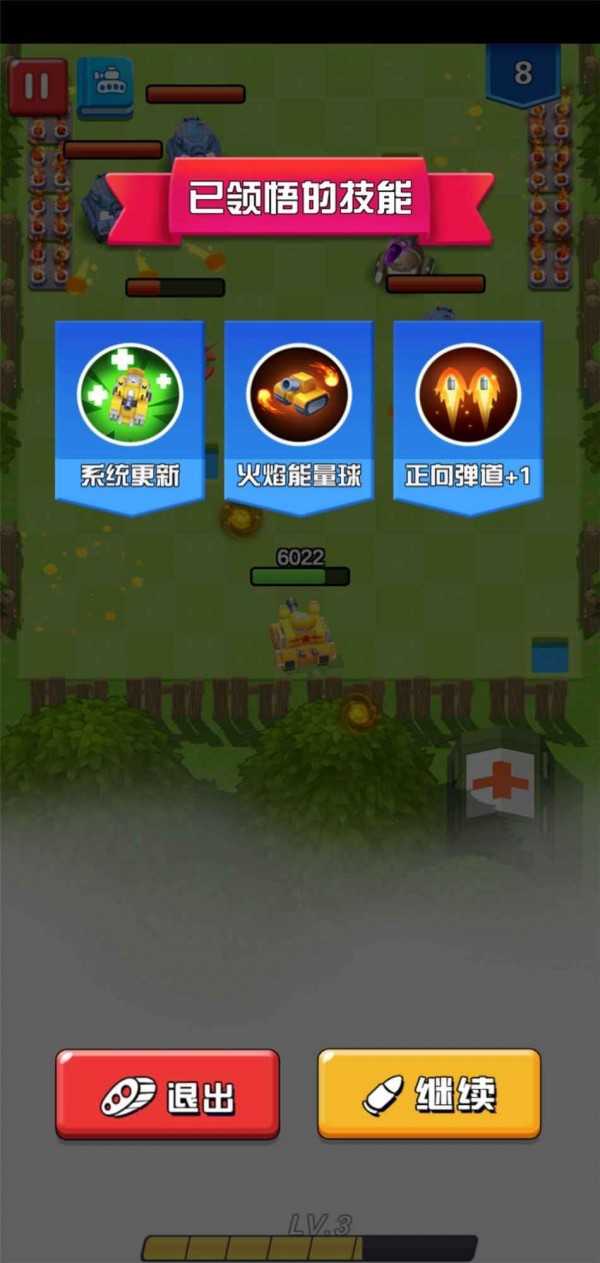Screen dimensions: 600x1263
Task: Tap the red 退出 exit button
Action: 167,1094
